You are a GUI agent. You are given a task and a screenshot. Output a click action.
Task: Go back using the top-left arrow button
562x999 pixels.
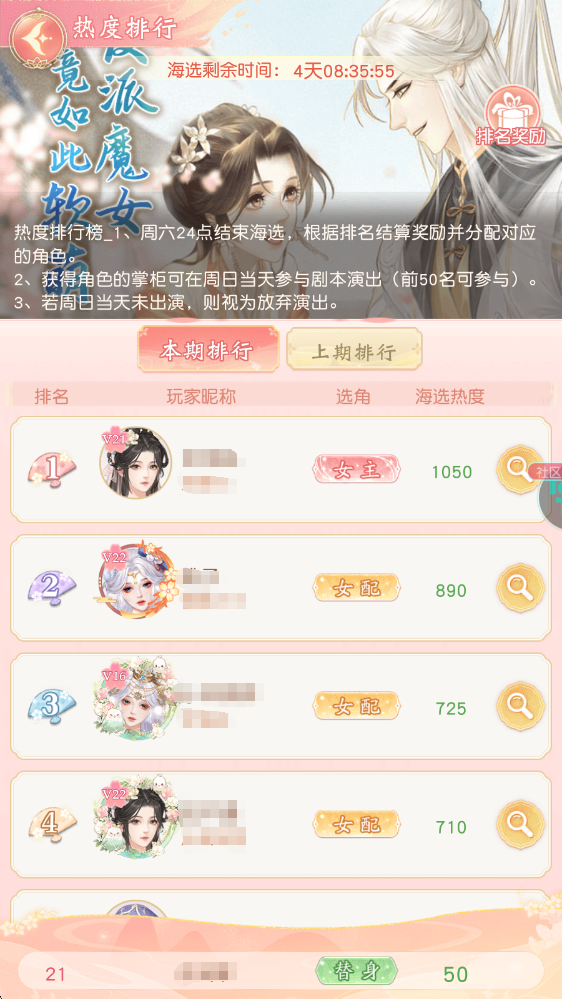pos(38,38)
